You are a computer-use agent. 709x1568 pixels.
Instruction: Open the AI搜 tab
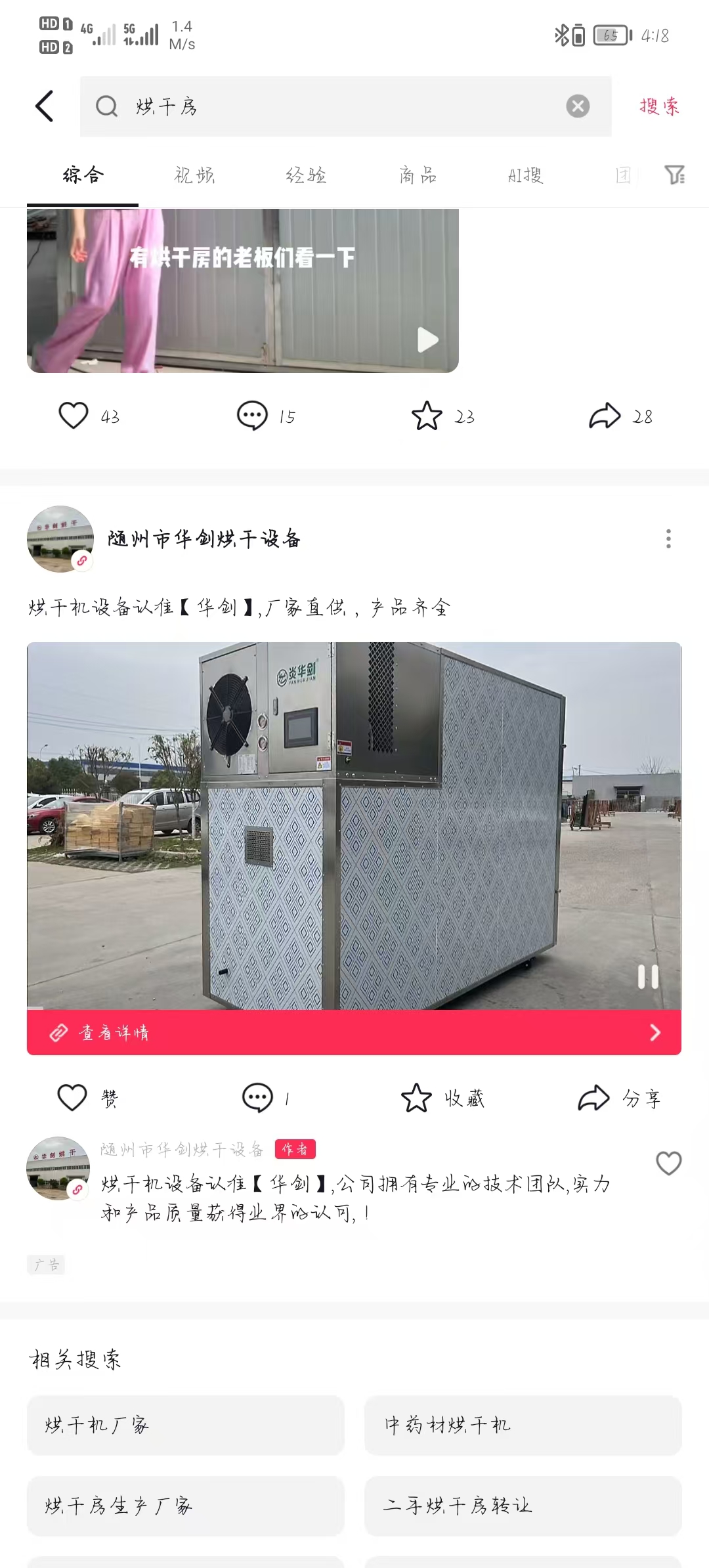pyautogui.click(x=525, y=175)
